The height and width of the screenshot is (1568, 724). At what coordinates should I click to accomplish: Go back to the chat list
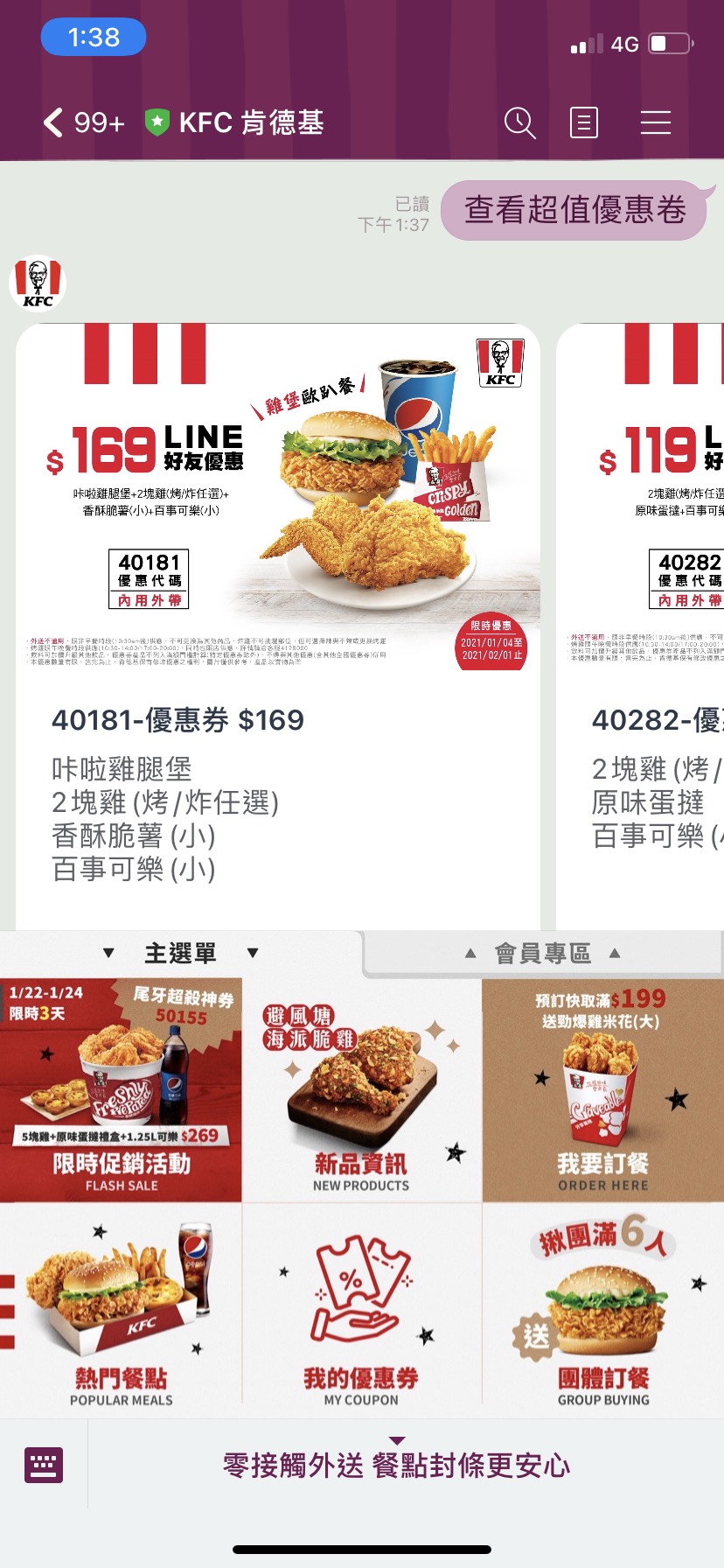(x=54, y=122)
